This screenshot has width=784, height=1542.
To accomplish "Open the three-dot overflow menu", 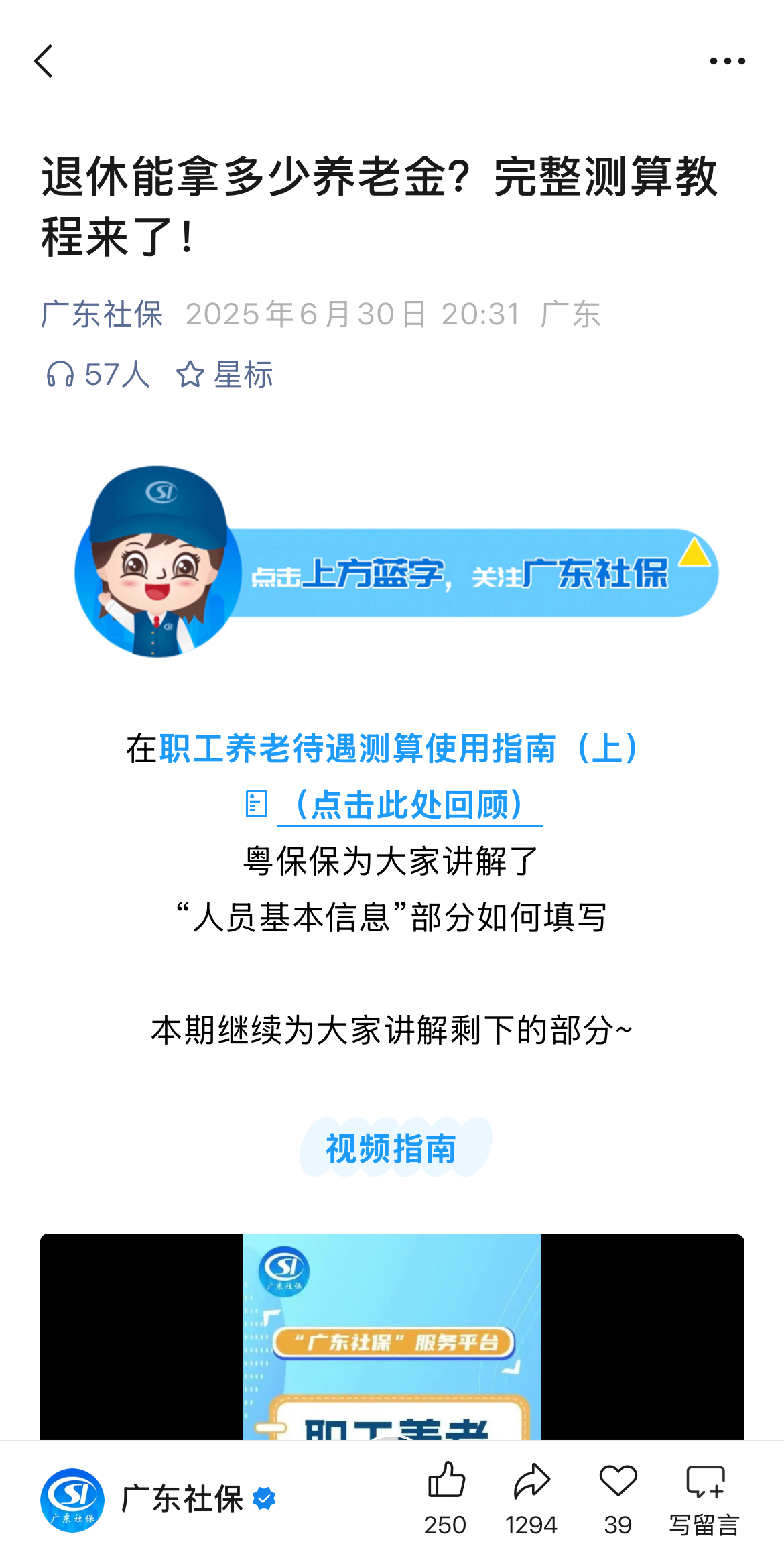I will (x=727, y=62).
